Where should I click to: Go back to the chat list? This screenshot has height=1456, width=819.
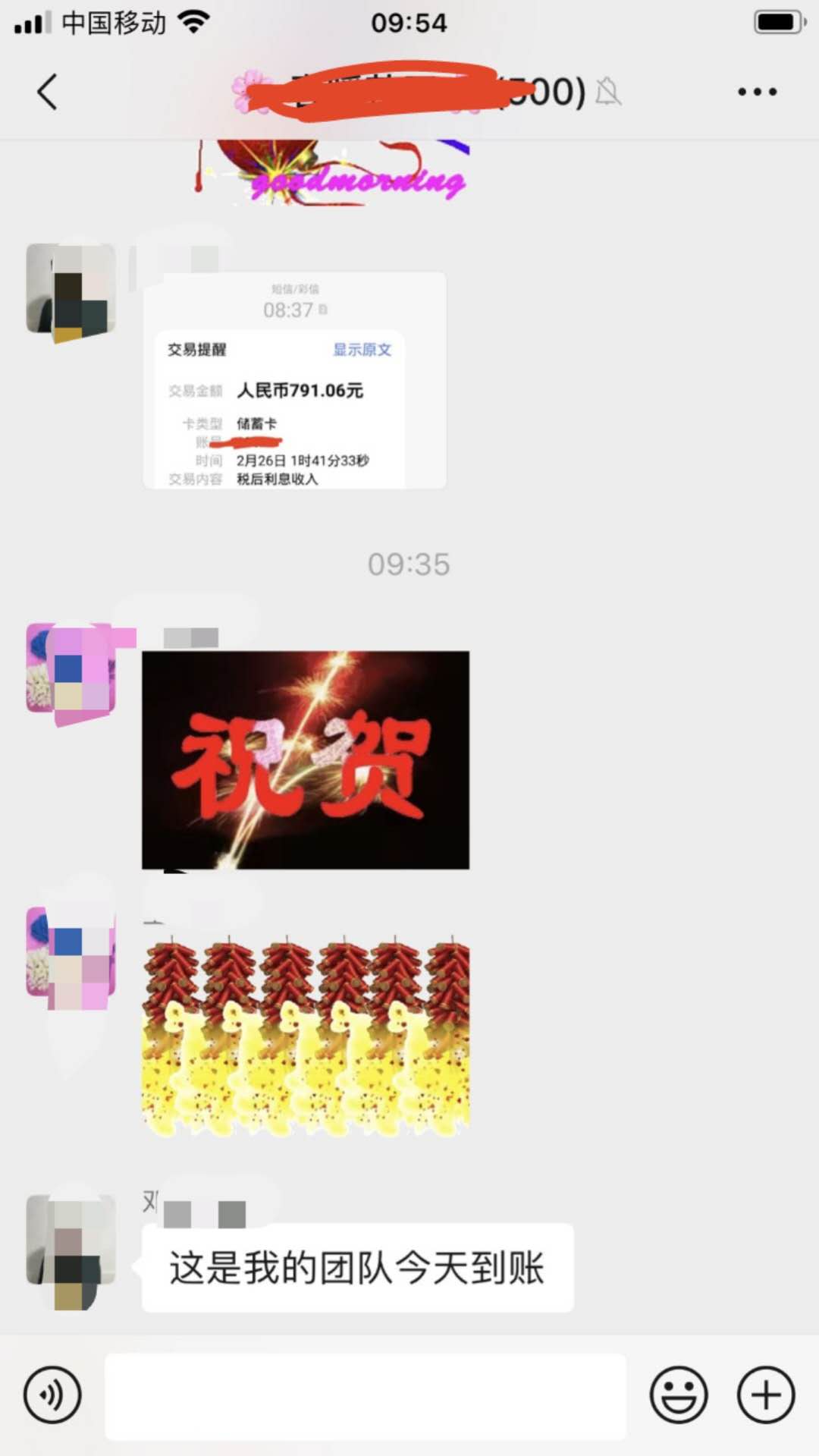[47, 92]
